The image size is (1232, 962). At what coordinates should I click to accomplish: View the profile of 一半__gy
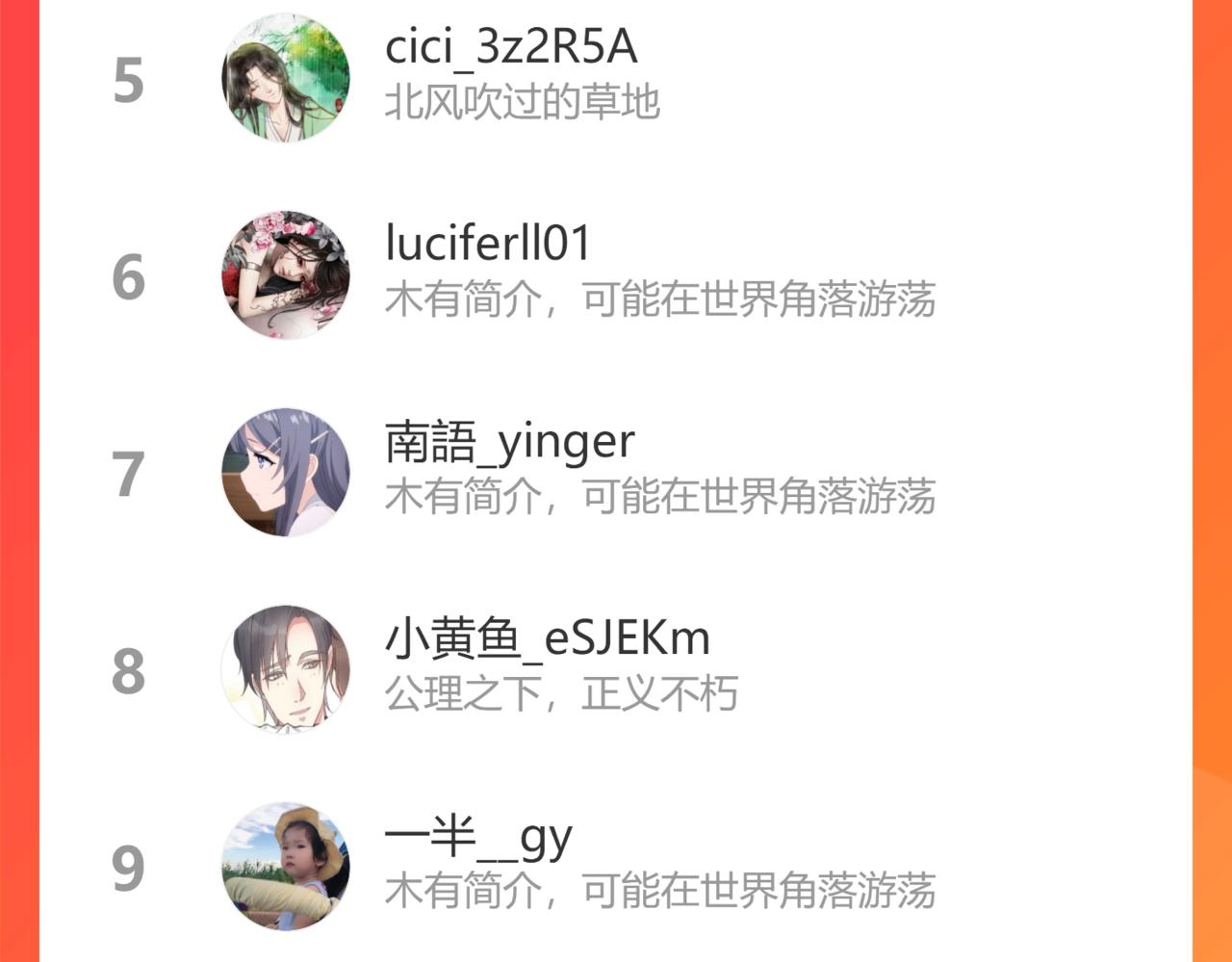(616, 866)
